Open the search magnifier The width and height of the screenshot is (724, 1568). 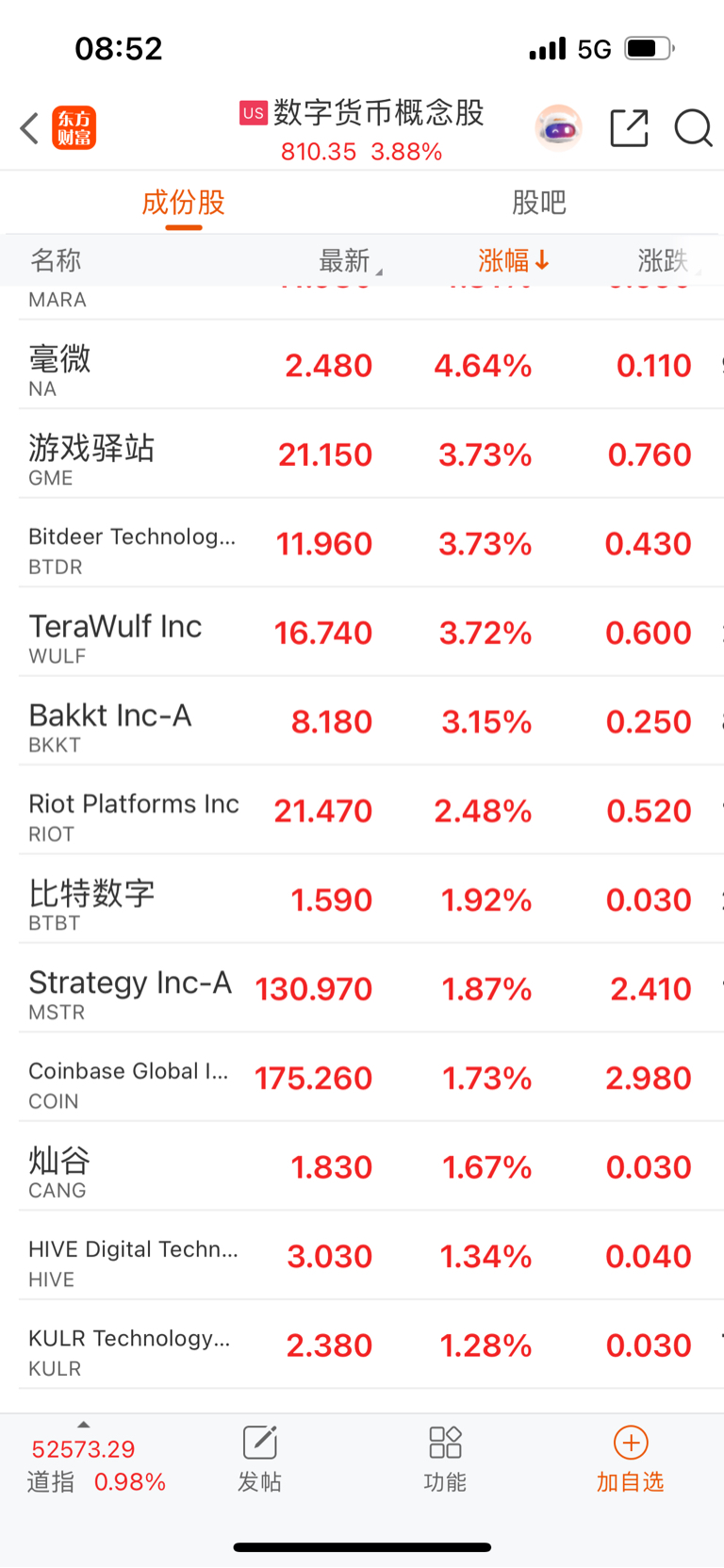pyautogui.click(x=693, y=128)
